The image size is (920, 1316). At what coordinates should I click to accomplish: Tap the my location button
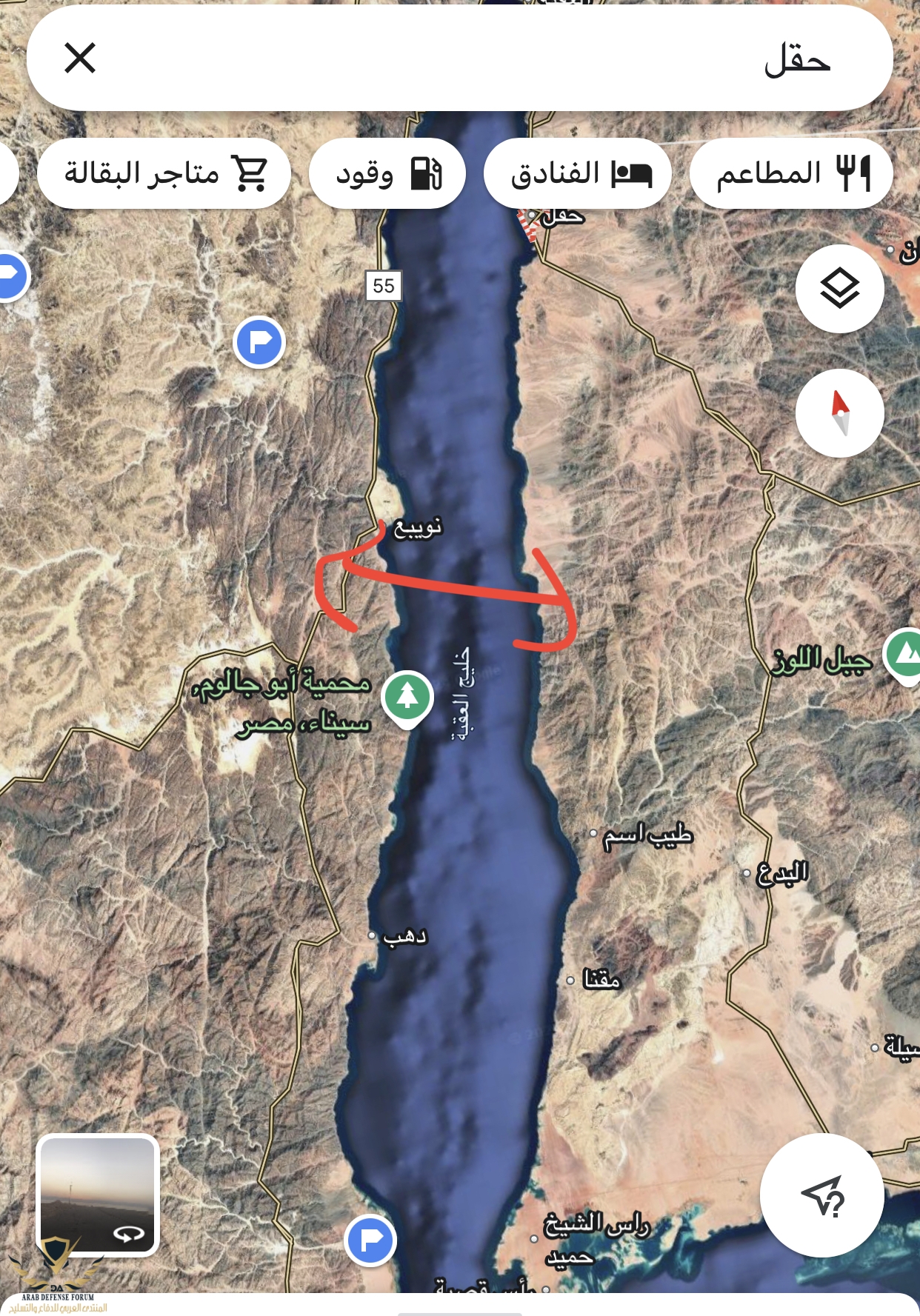click(821, 1195)
